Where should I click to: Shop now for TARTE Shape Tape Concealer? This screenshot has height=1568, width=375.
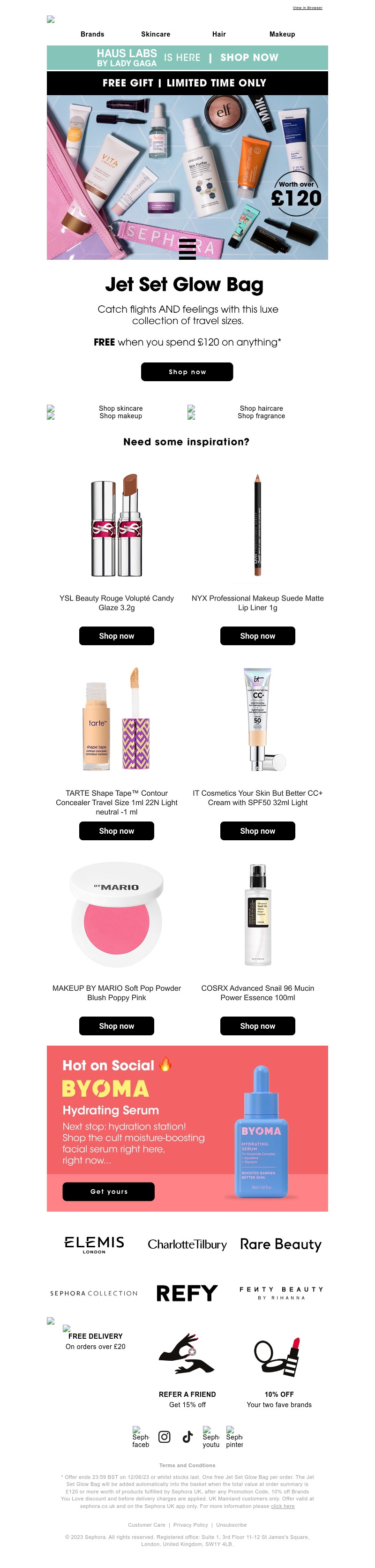pyautogui.click(x=116, y=831)
